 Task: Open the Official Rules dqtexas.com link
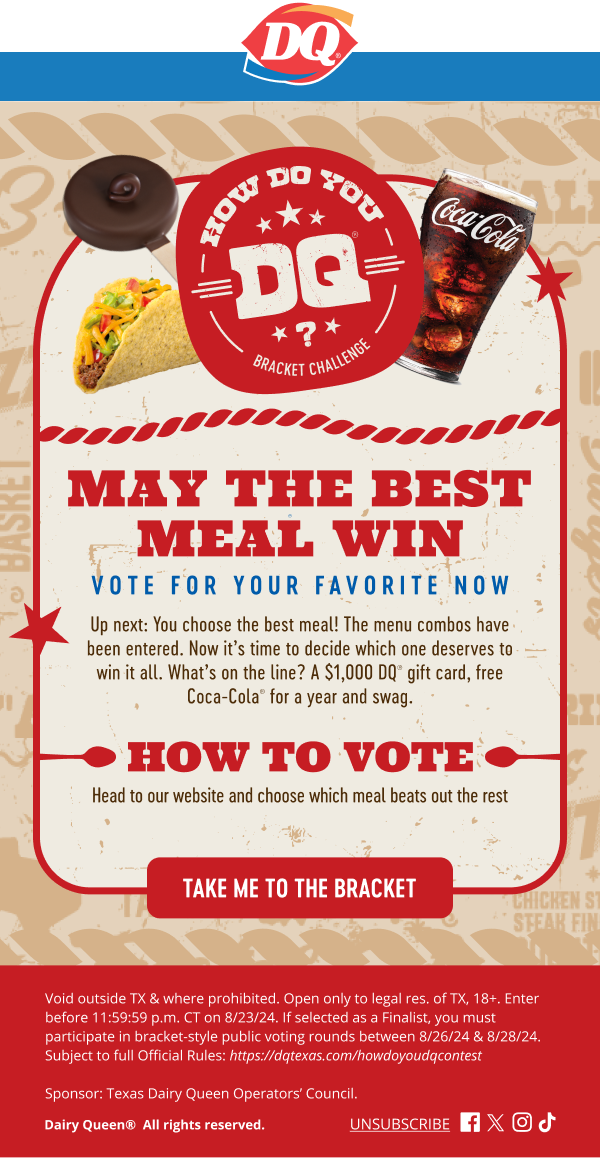[355, 1055]
